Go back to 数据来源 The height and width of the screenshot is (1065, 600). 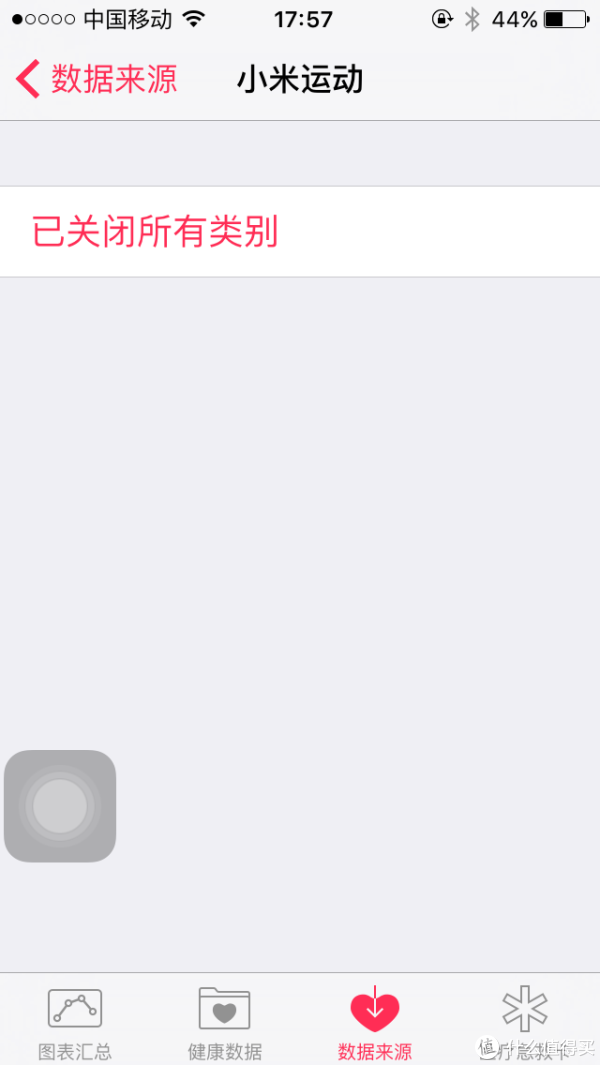tap(96, 79)
